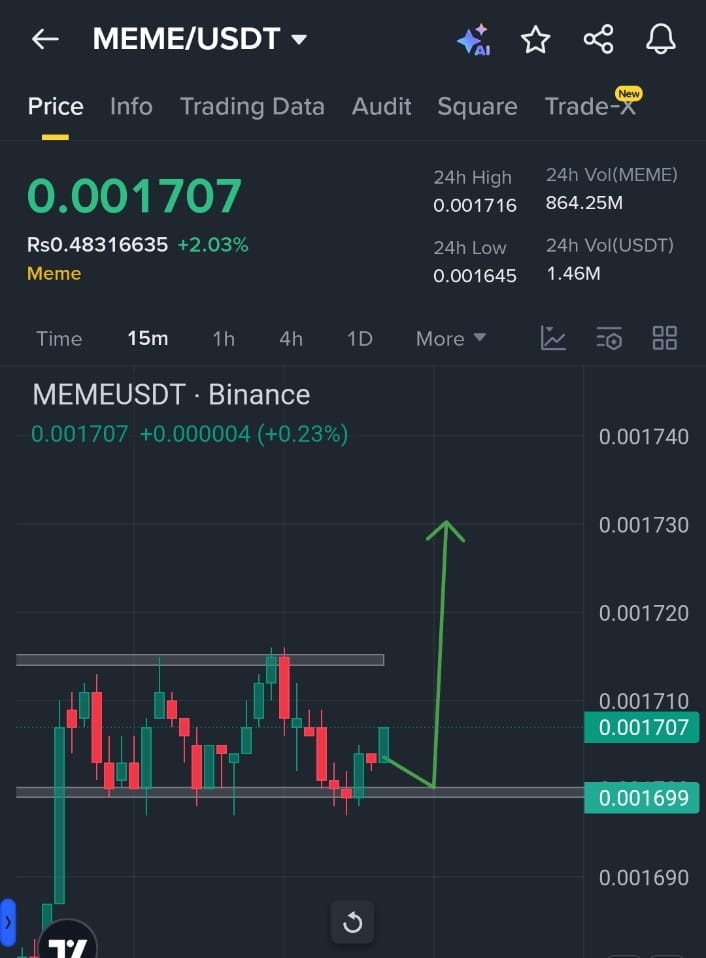Expand the More intervals dropdown
706x958 pixels.
tap(450, 339)
